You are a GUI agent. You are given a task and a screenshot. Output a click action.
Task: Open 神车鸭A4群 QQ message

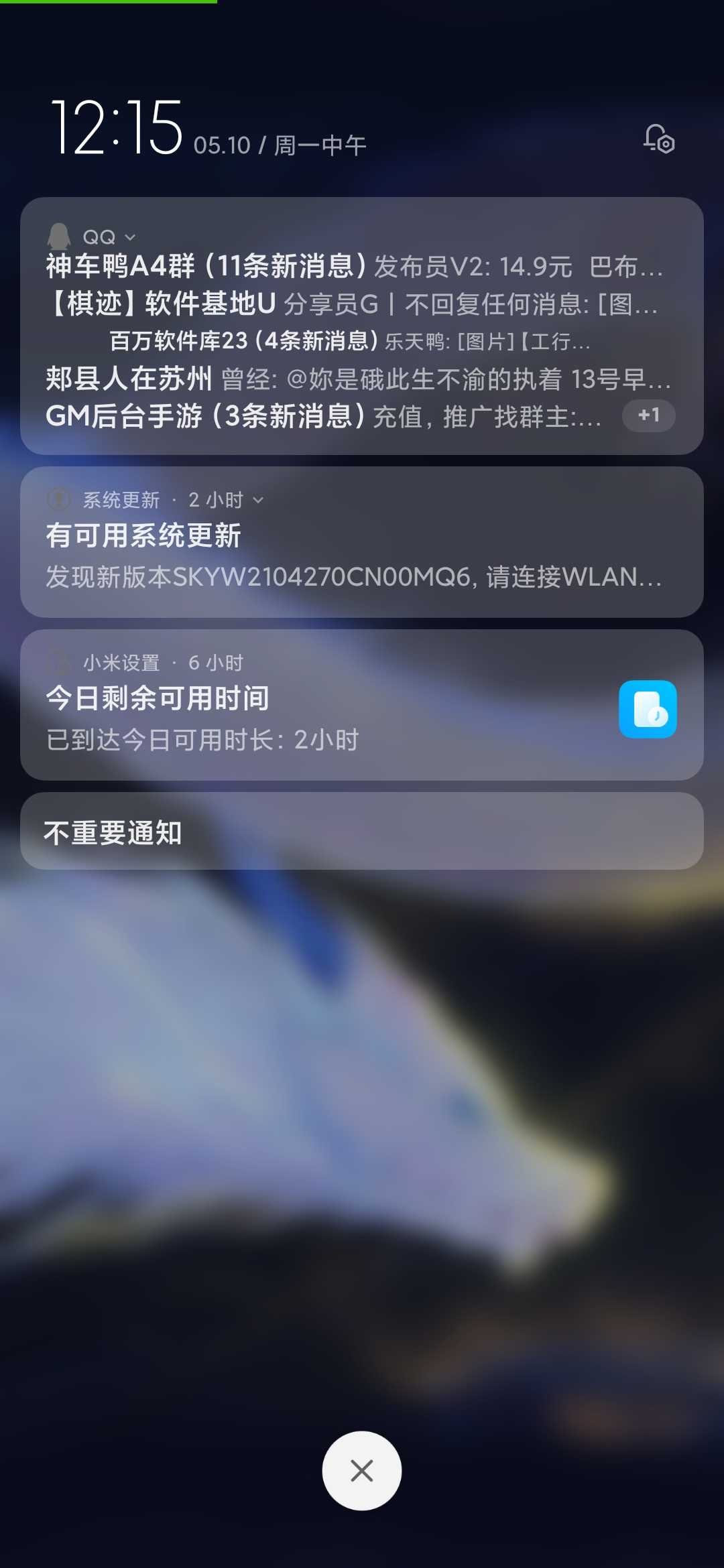coord(355,267)
